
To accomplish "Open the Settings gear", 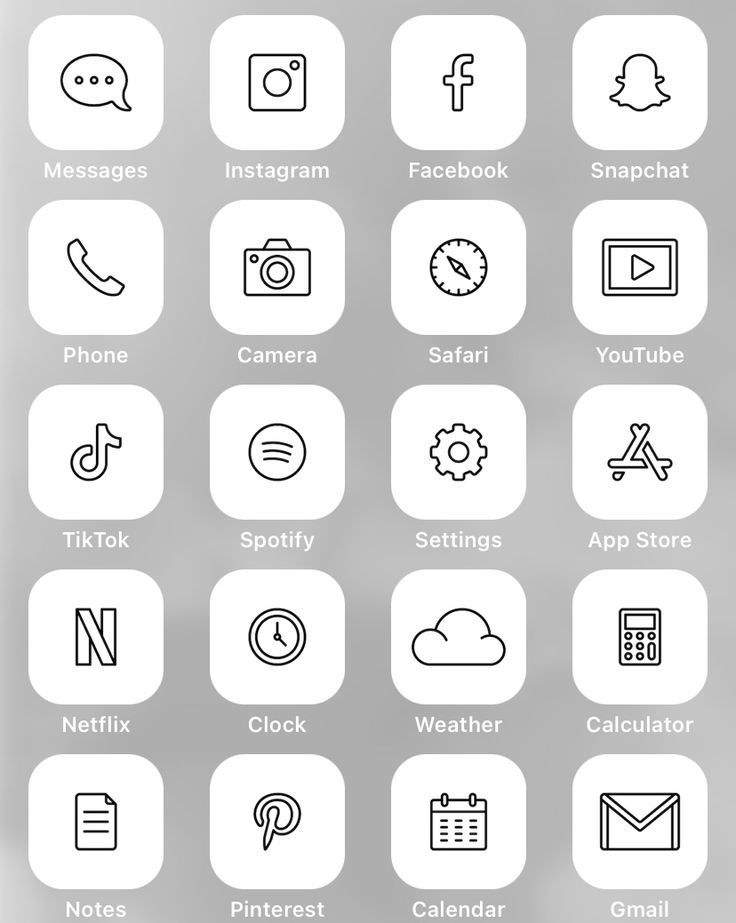I will click(458, 452).
